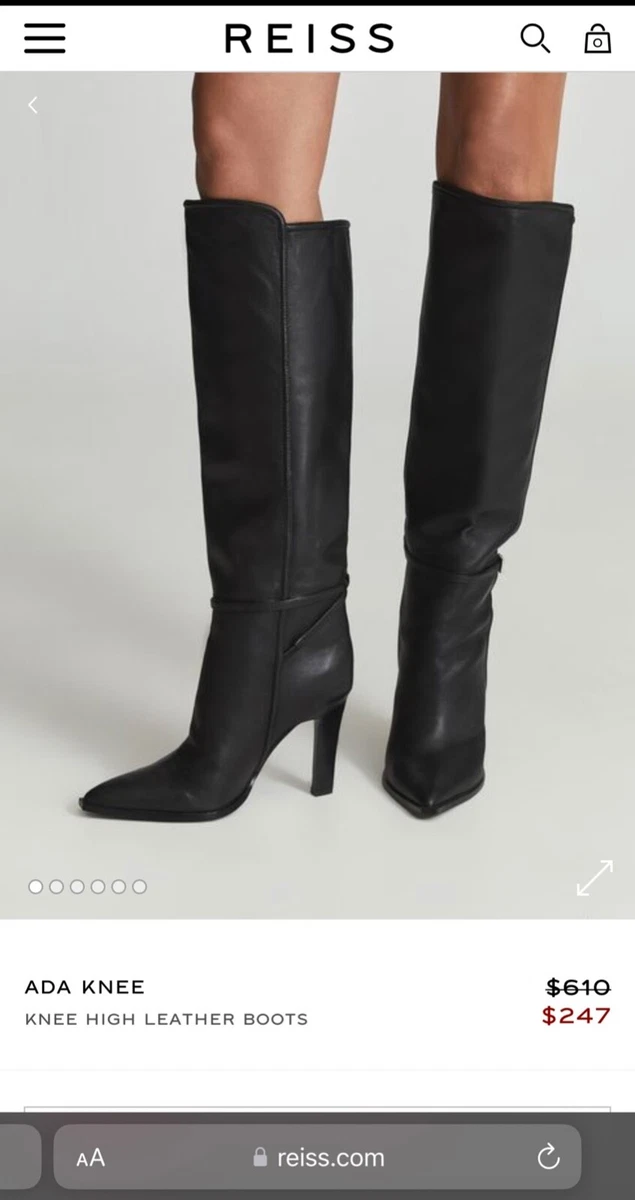Select the second image indicator dot
635x1200 pixels.
coord(56,886)
